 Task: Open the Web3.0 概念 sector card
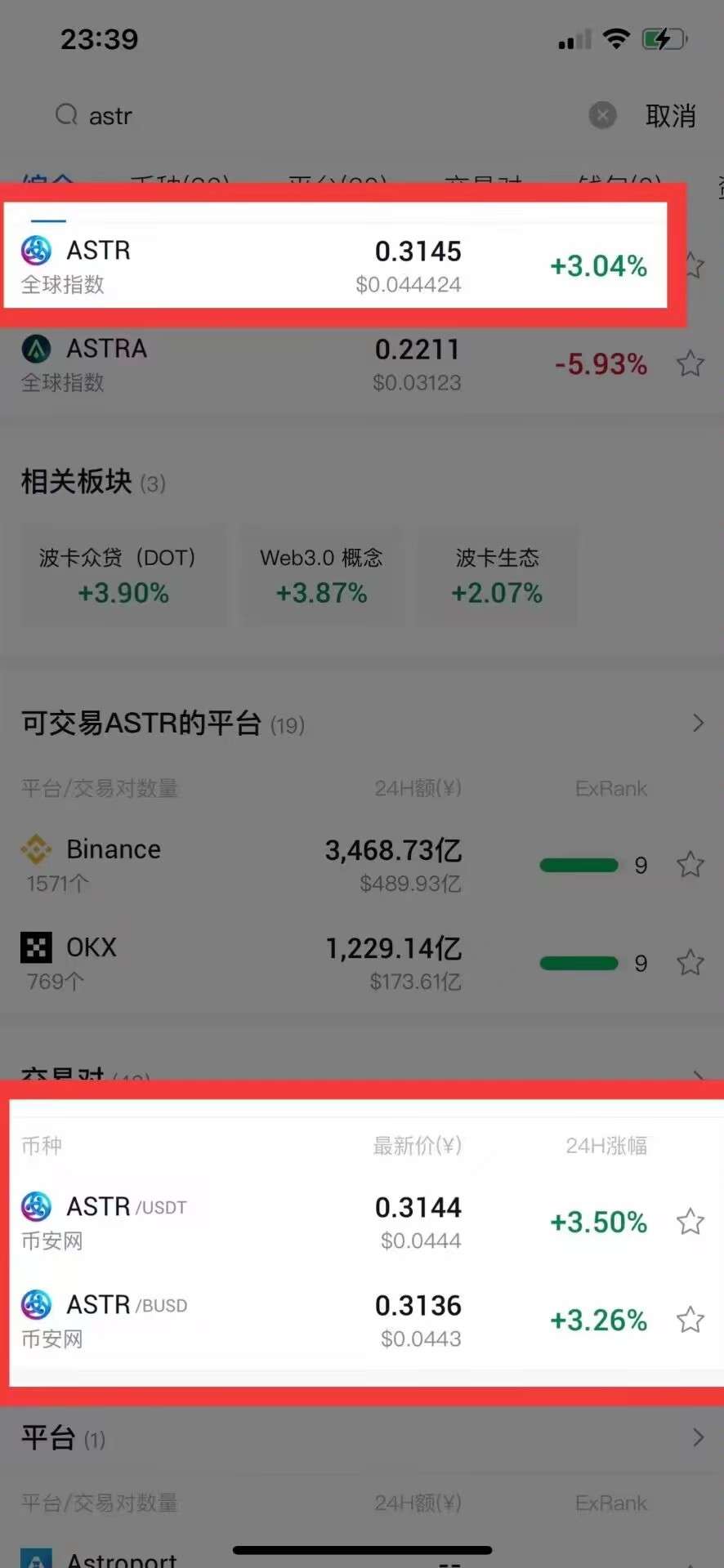(321, 576)
